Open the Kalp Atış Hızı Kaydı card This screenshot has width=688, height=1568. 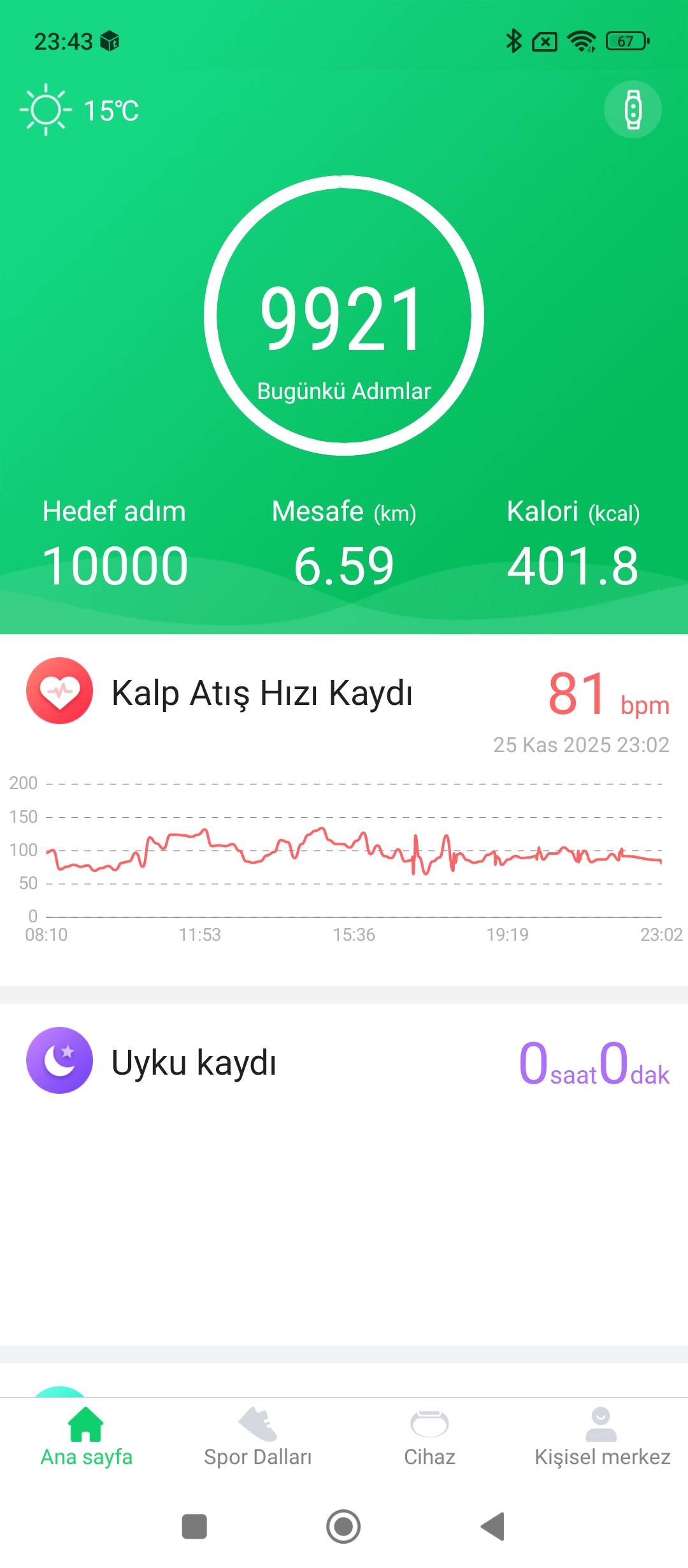click(262, 693)
